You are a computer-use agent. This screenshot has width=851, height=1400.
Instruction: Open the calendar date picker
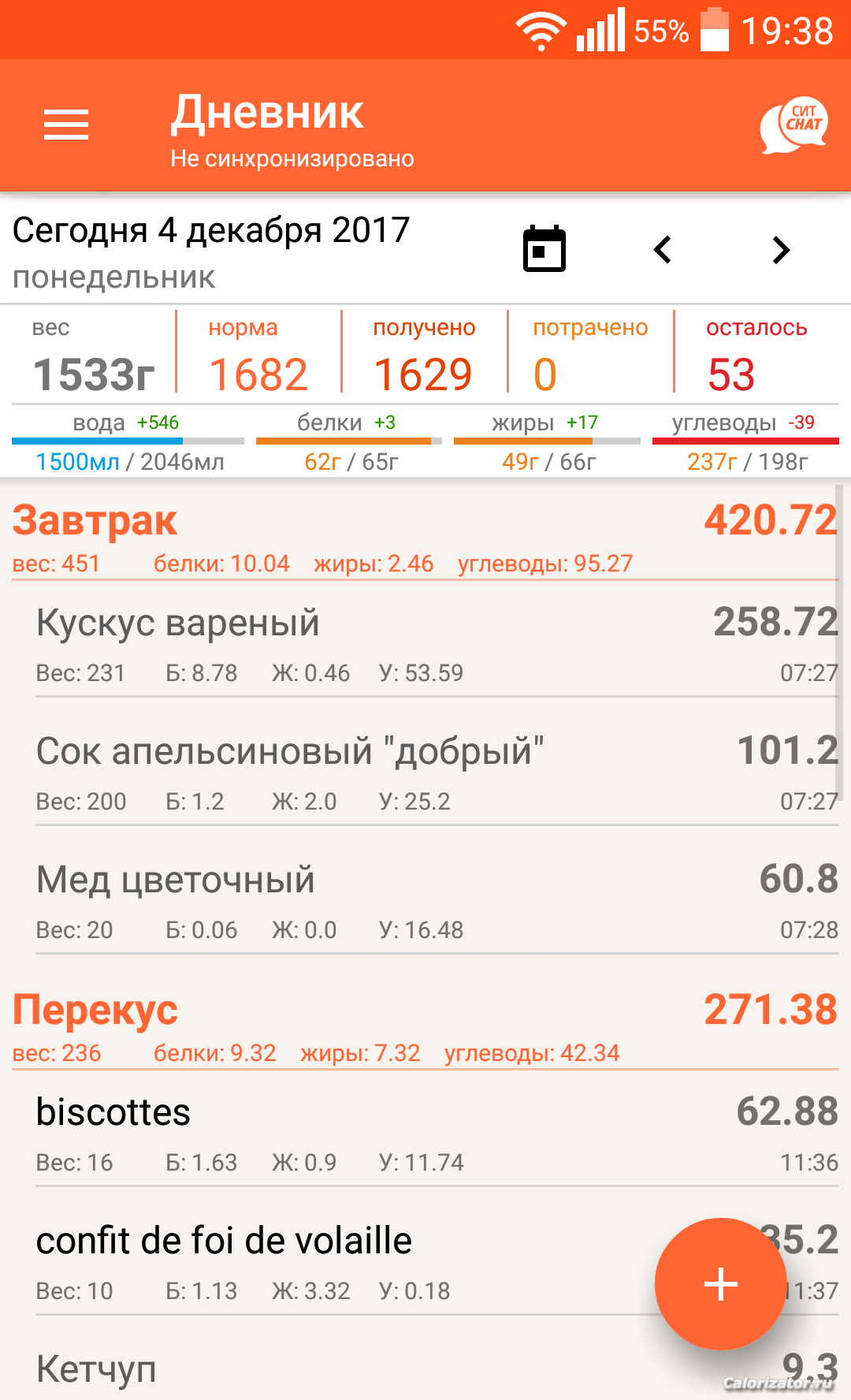click(544, 249)
